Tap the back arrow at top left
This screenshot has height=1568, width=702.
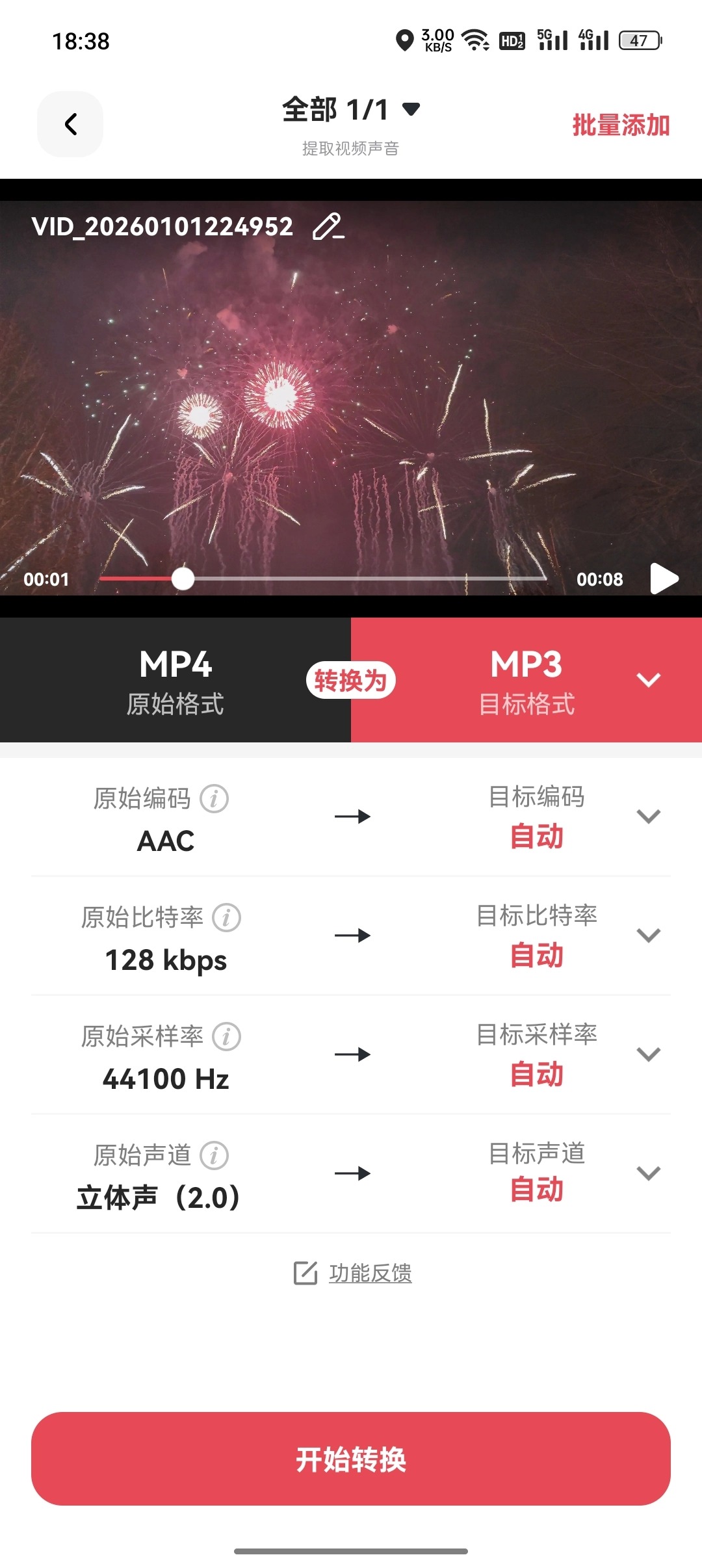70,124
